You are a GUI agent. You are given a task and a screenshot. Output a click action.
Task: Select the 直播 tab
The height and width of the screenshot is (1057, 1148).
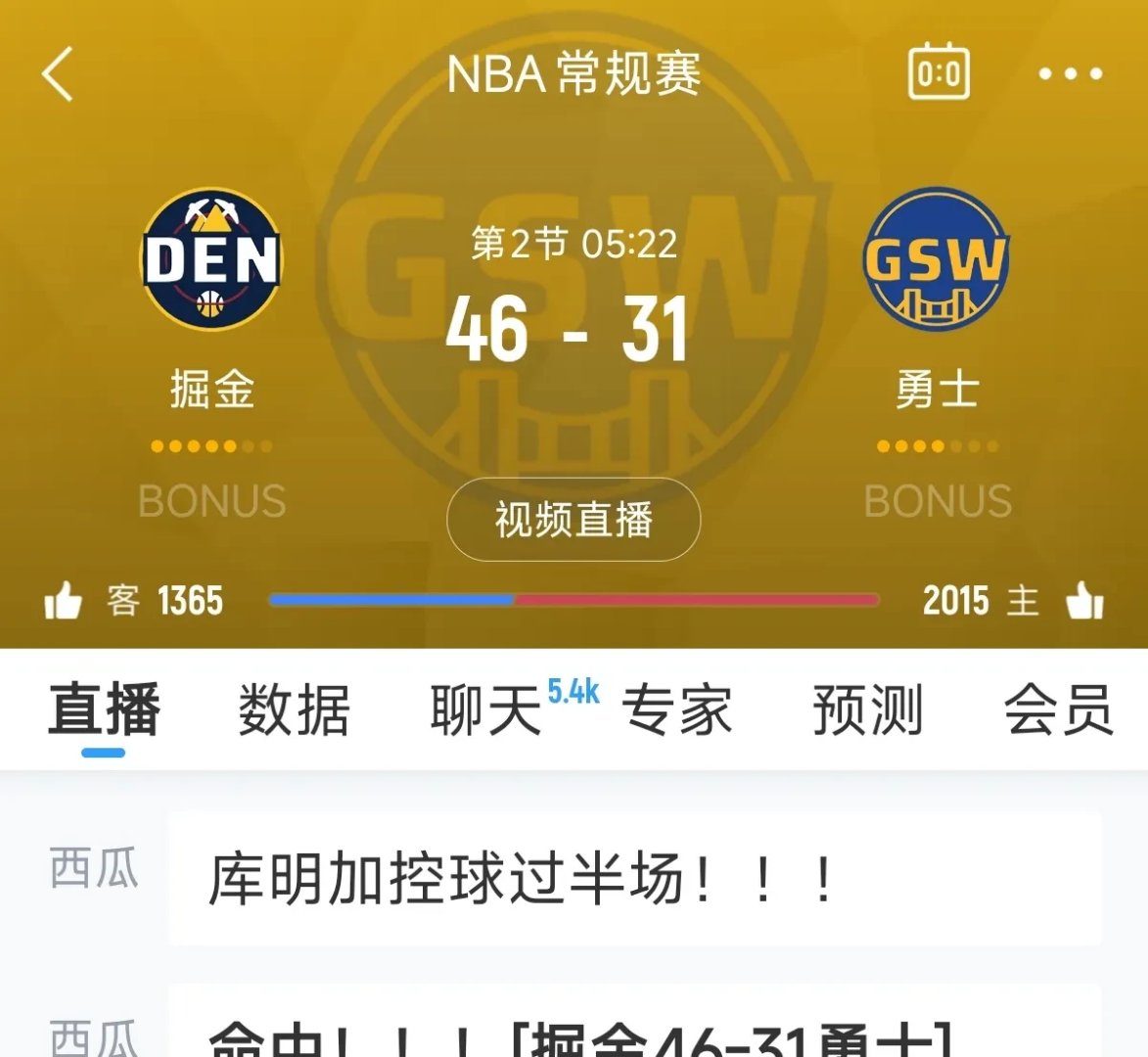click(104, 710)
